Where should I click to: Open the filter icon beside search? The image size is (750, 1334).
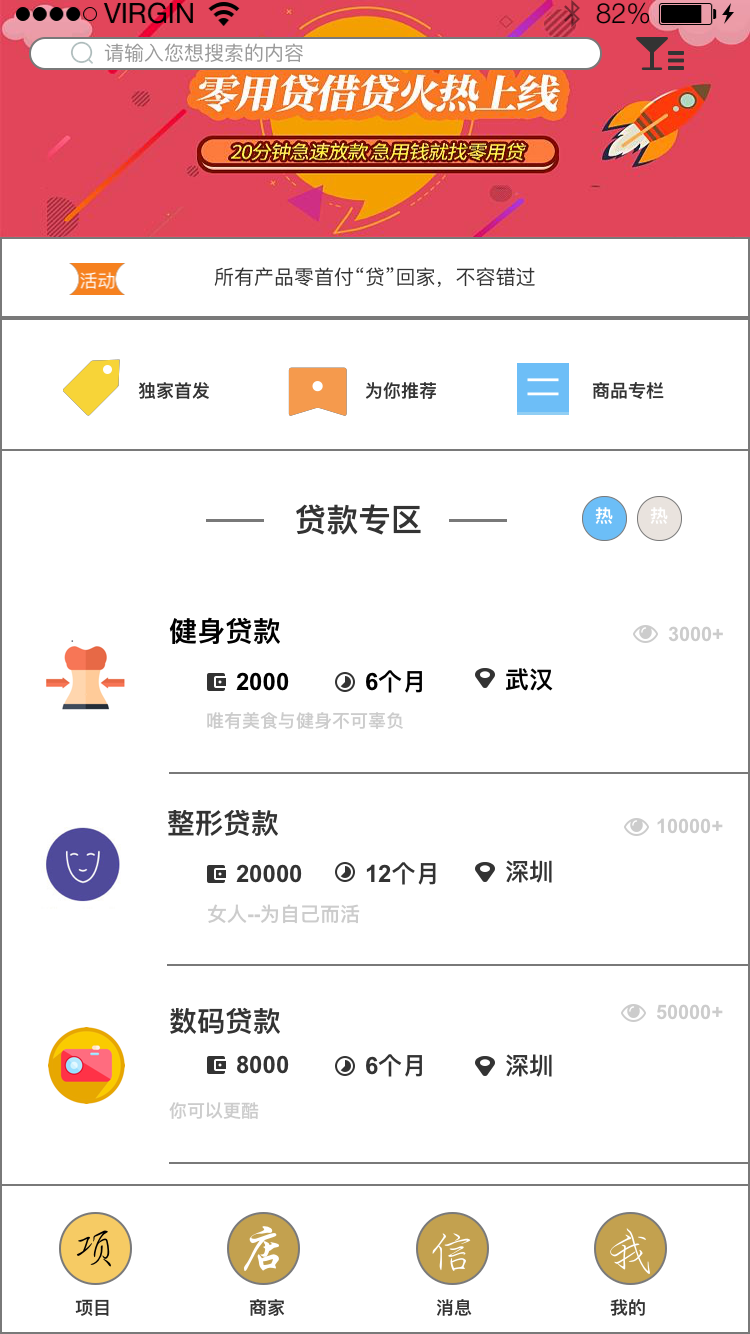click(x=661, y=54)
